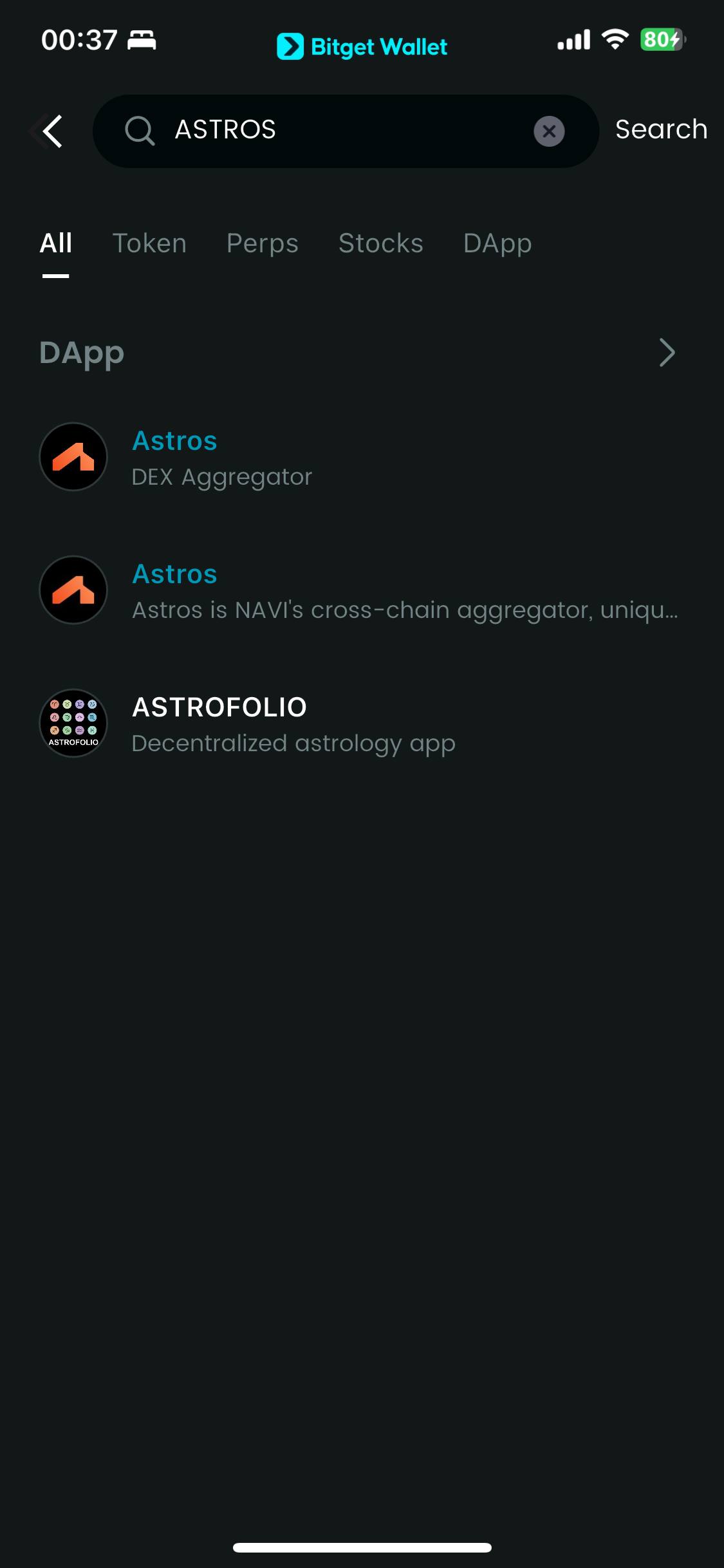This screenshot has height=1568, width=724.
Task: Switch to the Perps tab
Action: [x=262, y=243]
